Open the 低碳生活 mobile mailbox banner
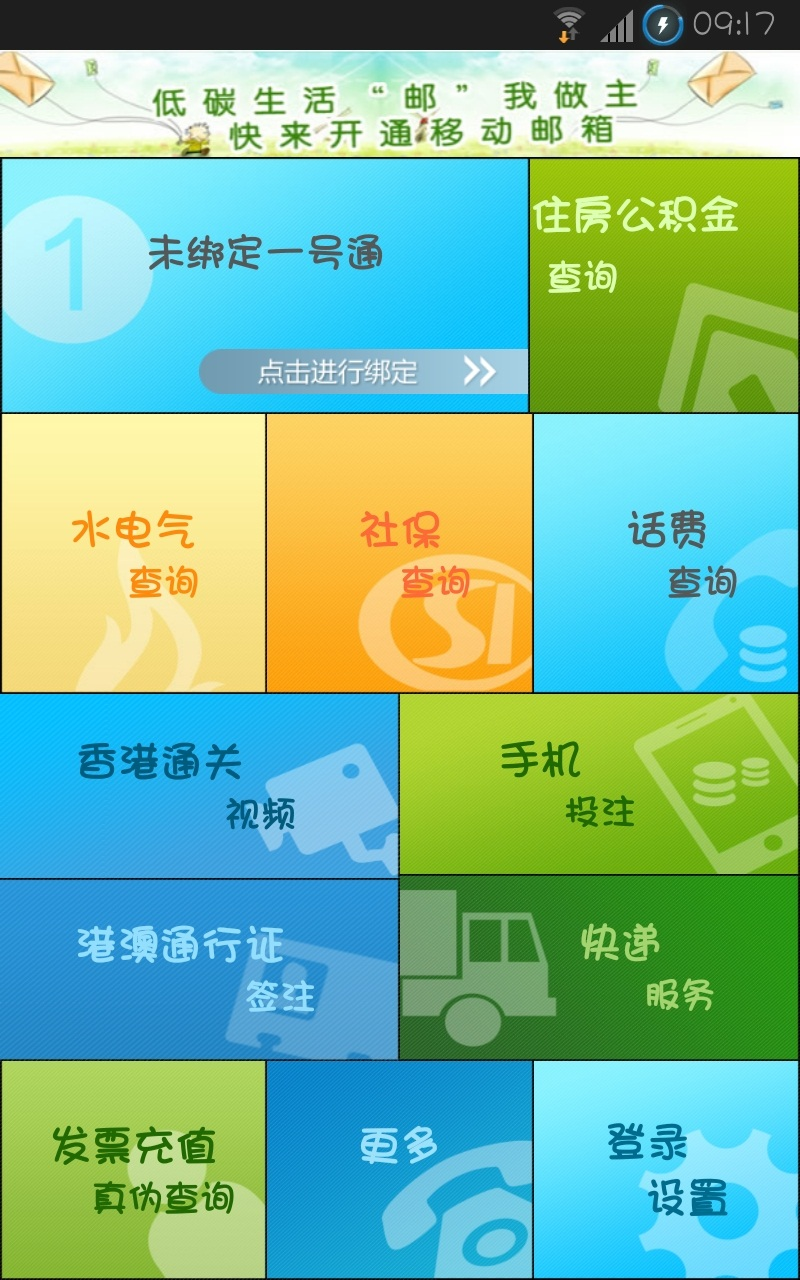 (400, 104)
